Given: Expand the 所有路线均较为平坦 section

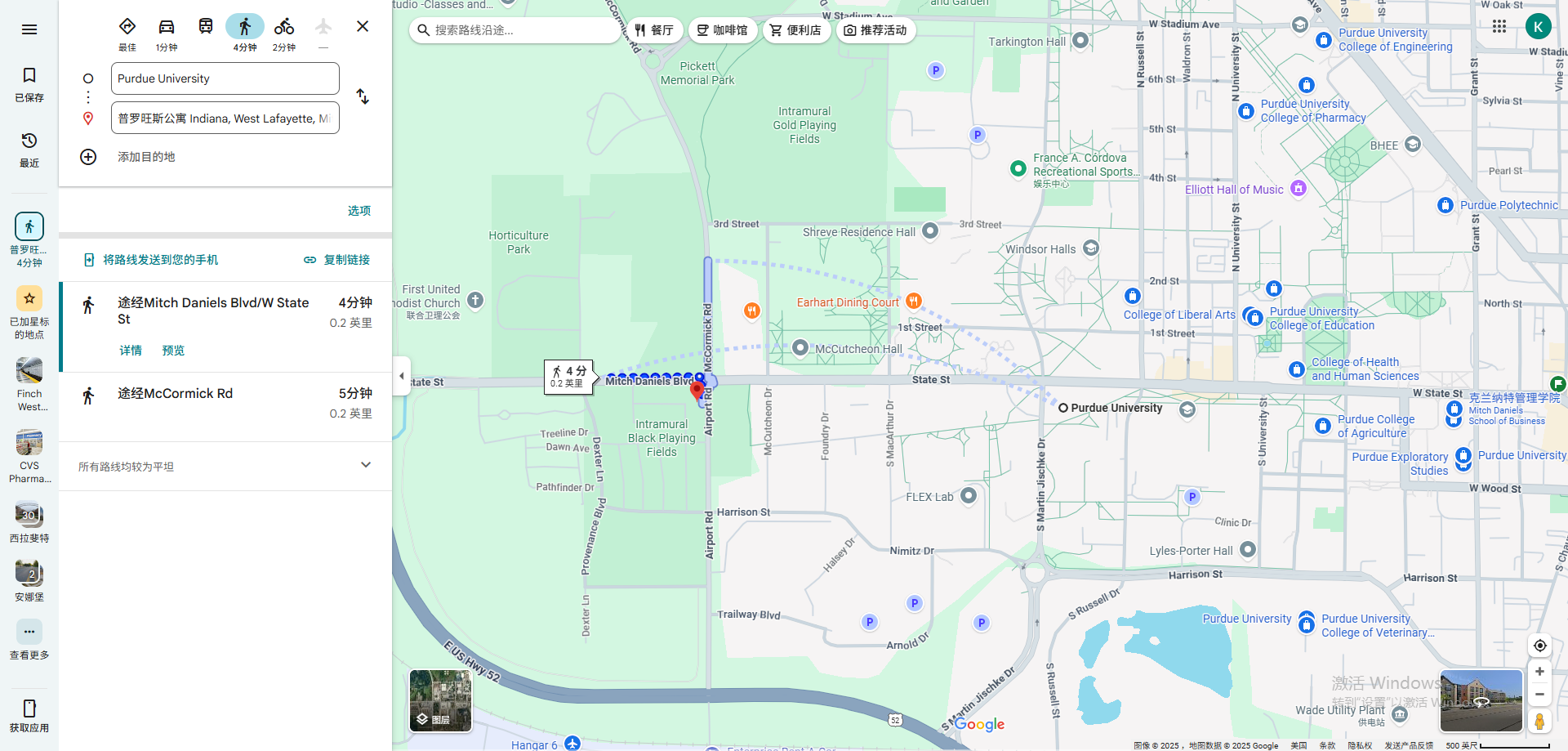Looking at the screenshot, I should (x=366, y=466).
